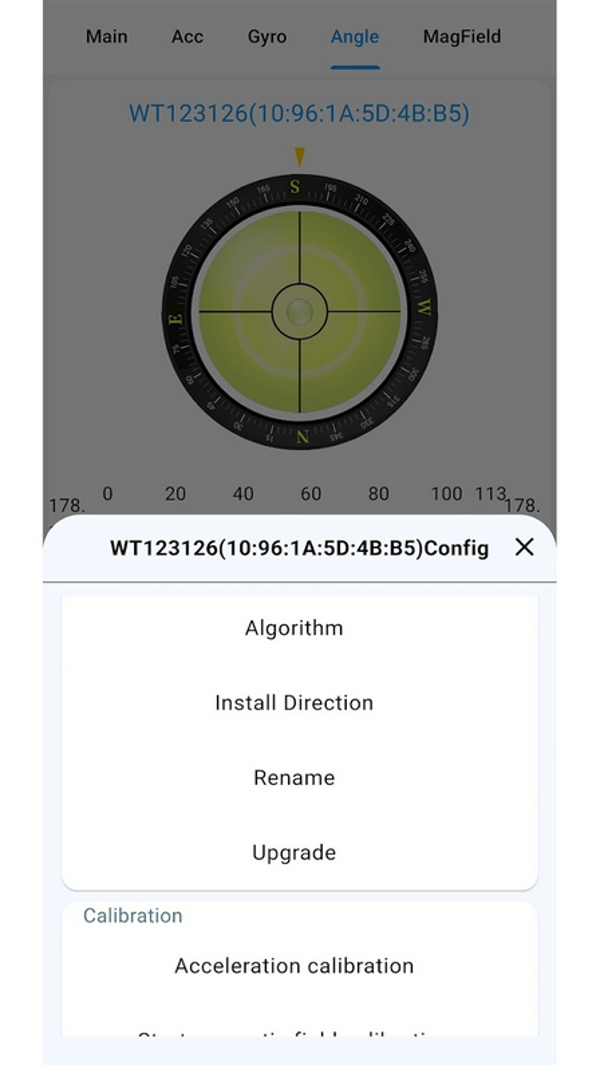This screenshot has width=600, height=1065.
Task: Open the Upgrade option
Action: coord(294,853)
